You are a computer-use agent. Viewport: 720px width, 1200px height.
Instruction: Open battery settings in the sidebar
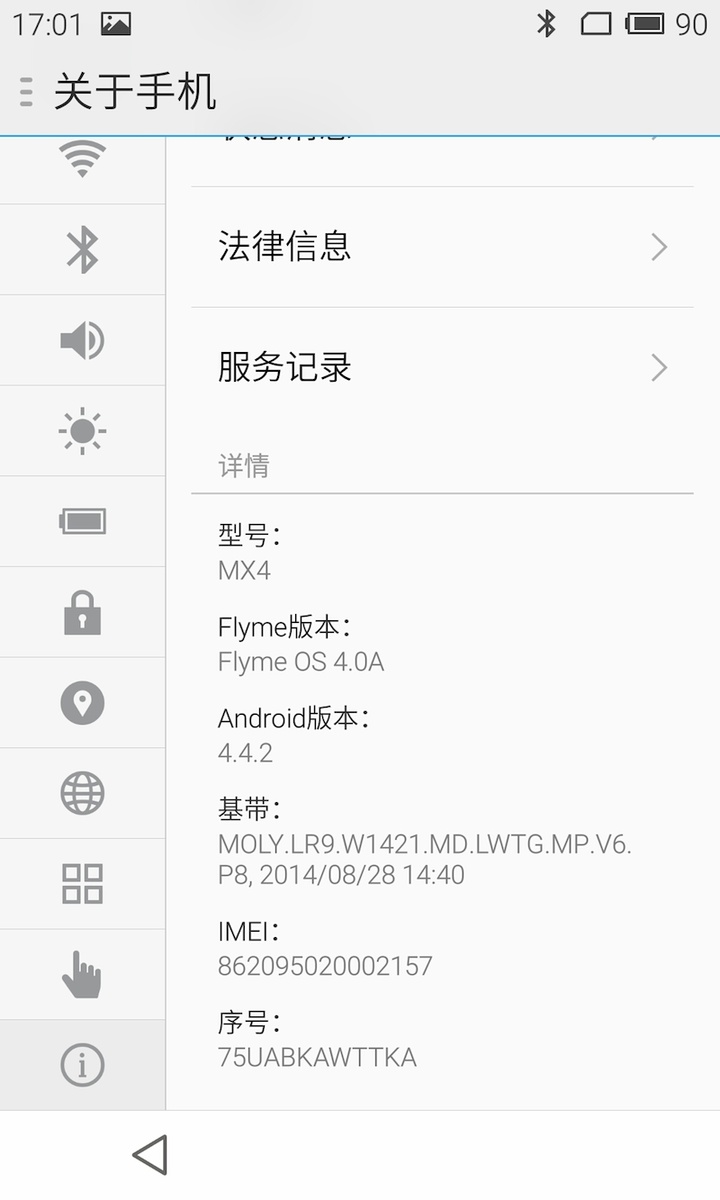coord(82,522)
